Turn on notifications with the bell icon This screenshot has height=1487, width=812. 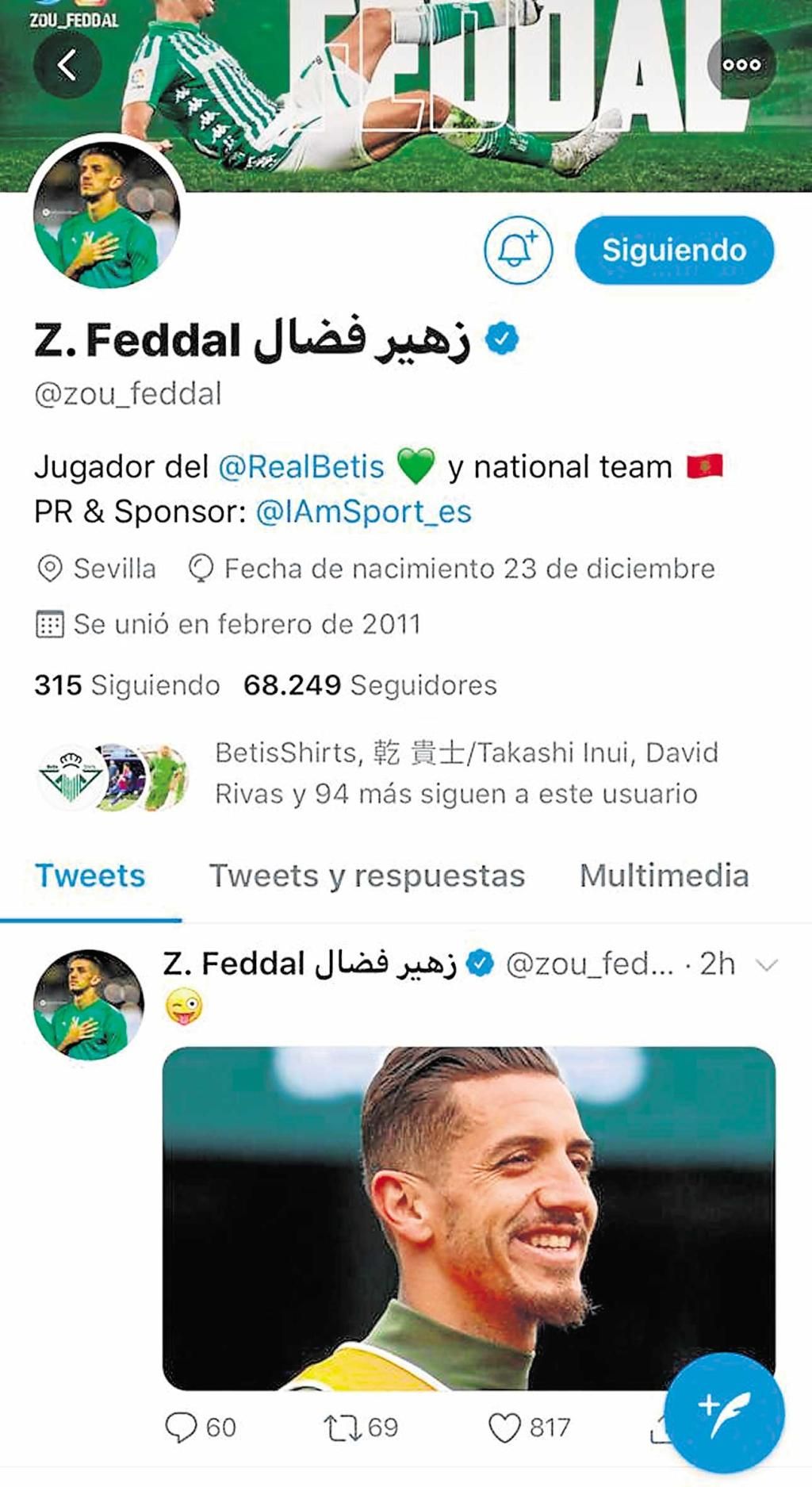(x=518, y=250)
